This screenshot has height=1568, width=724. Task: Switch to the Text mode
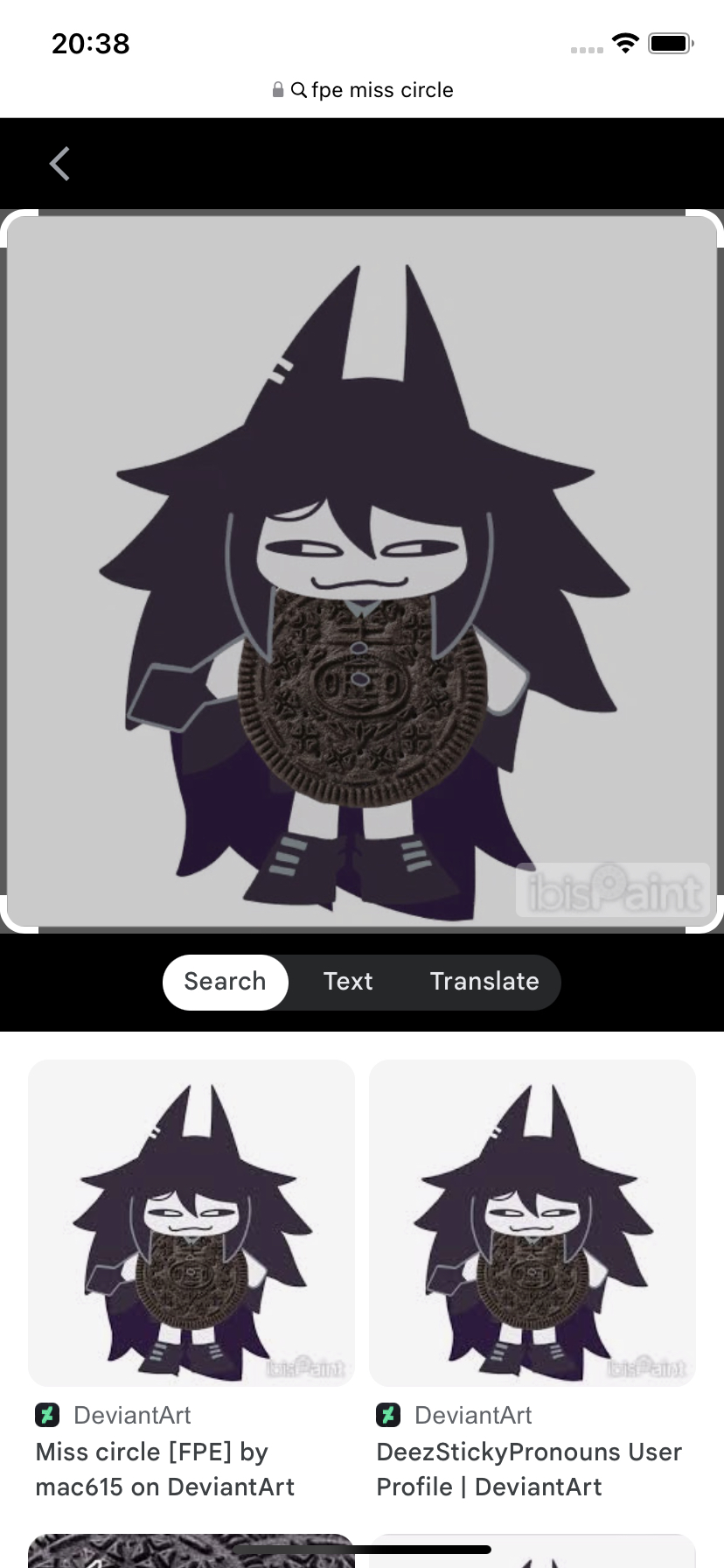point(348,982)
